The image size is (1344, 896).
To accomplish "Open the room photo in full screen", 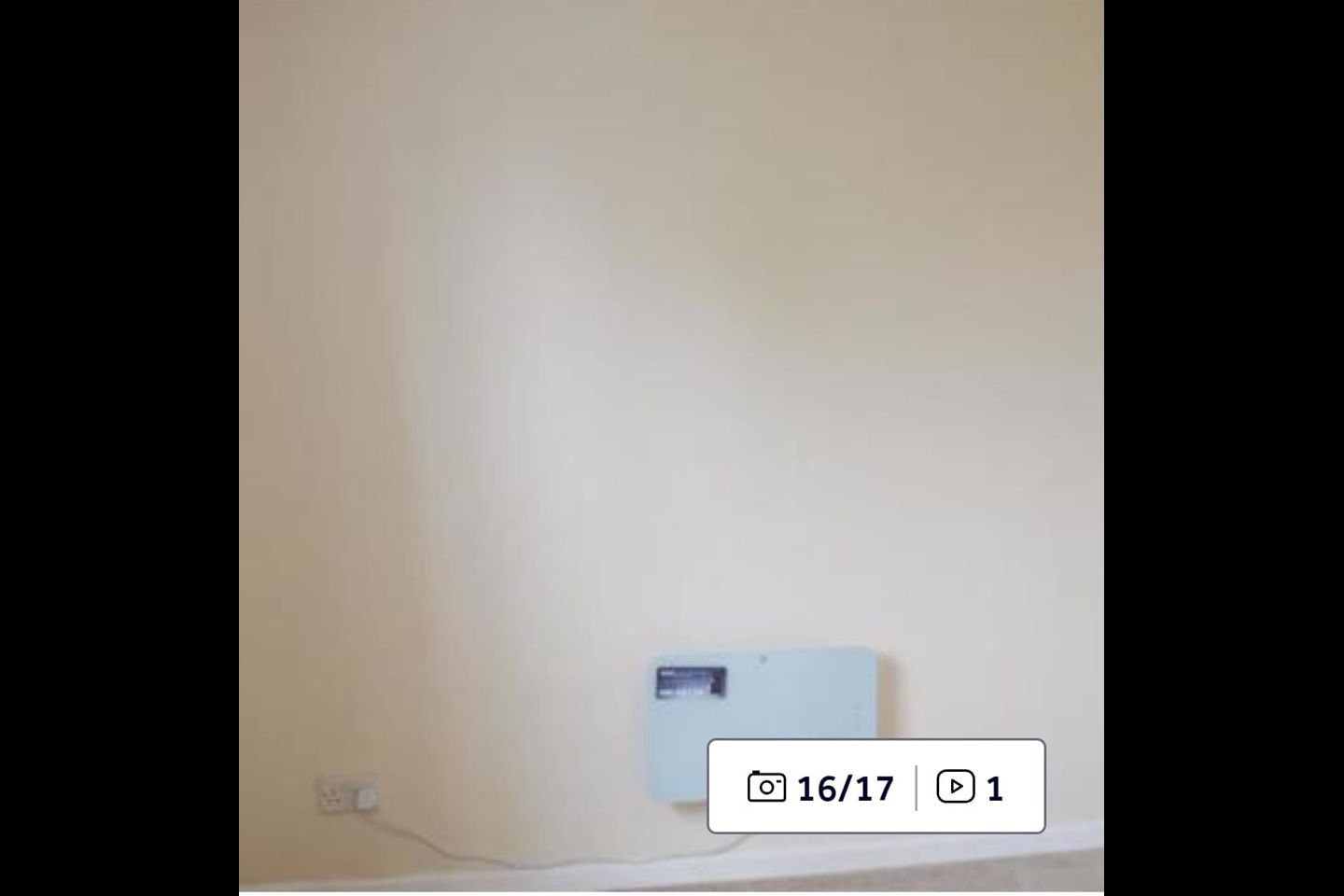I will (670, 373).
